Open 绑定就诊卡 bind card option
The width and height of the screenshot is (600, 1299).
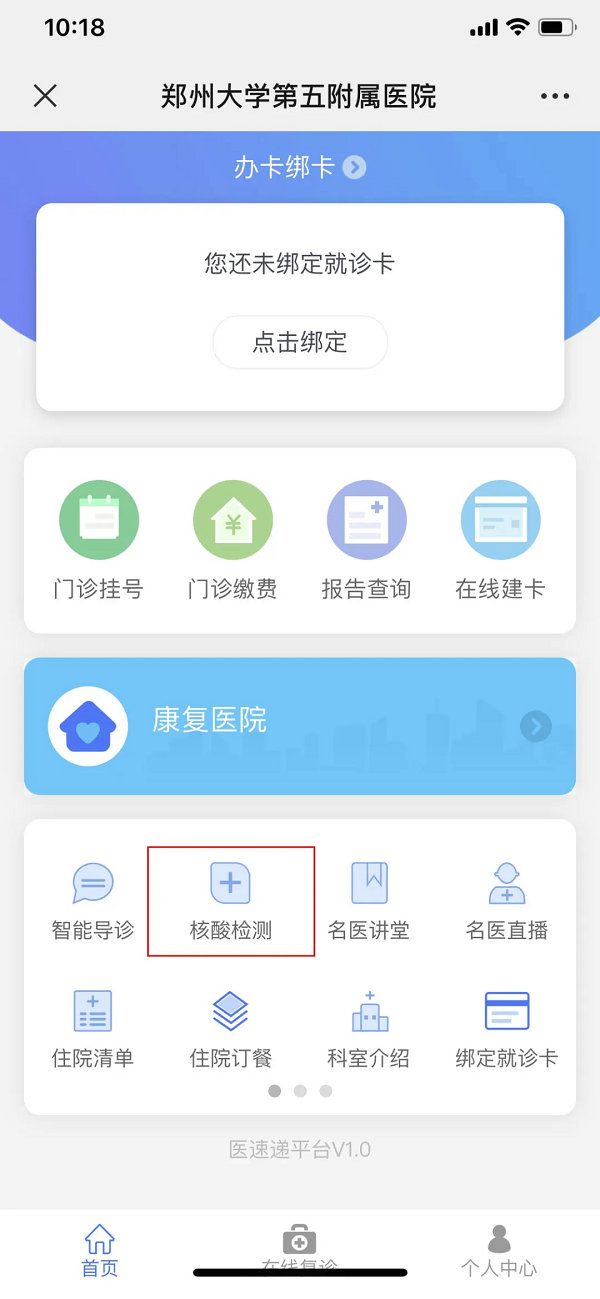point(507,1029)
